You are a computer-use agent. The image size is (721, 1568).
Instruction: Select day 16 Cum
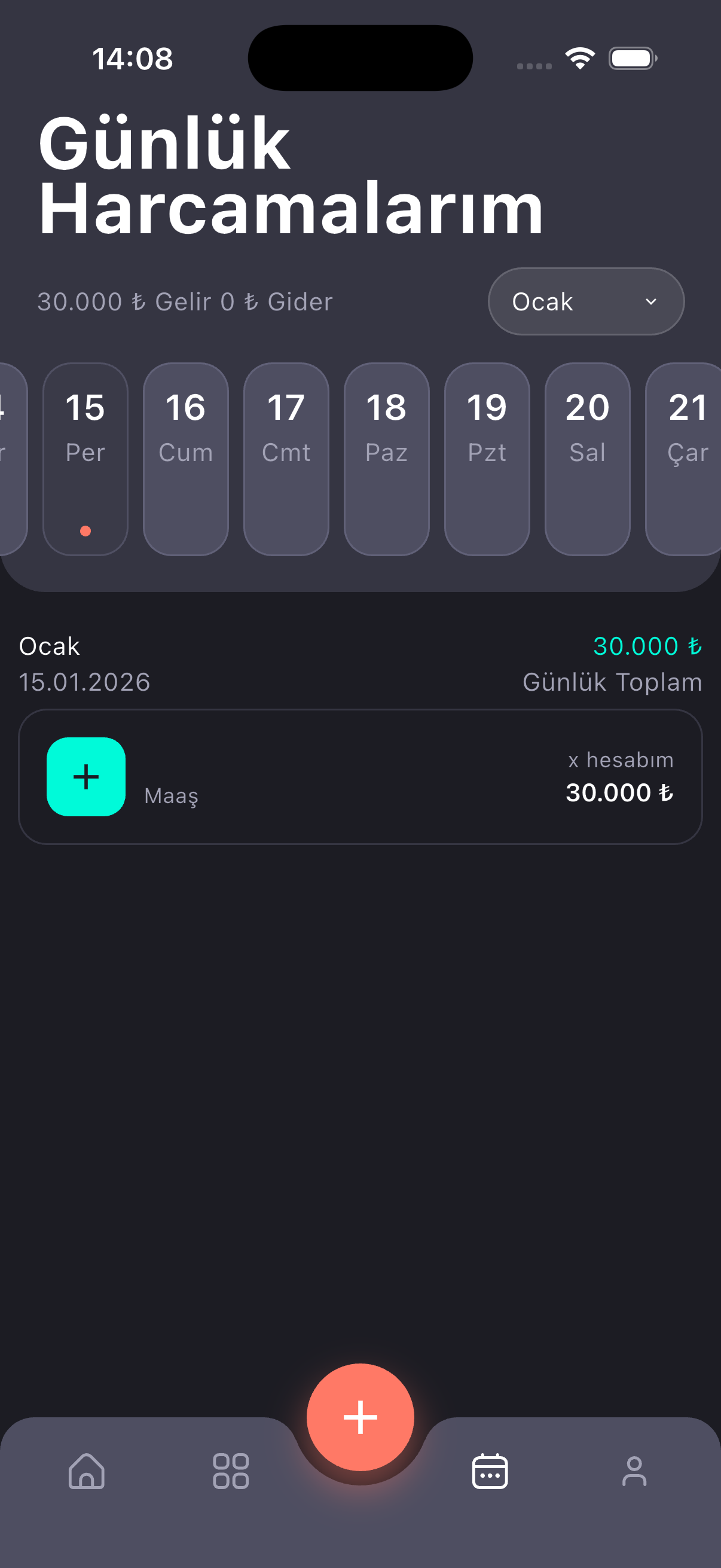pos(185,459)
